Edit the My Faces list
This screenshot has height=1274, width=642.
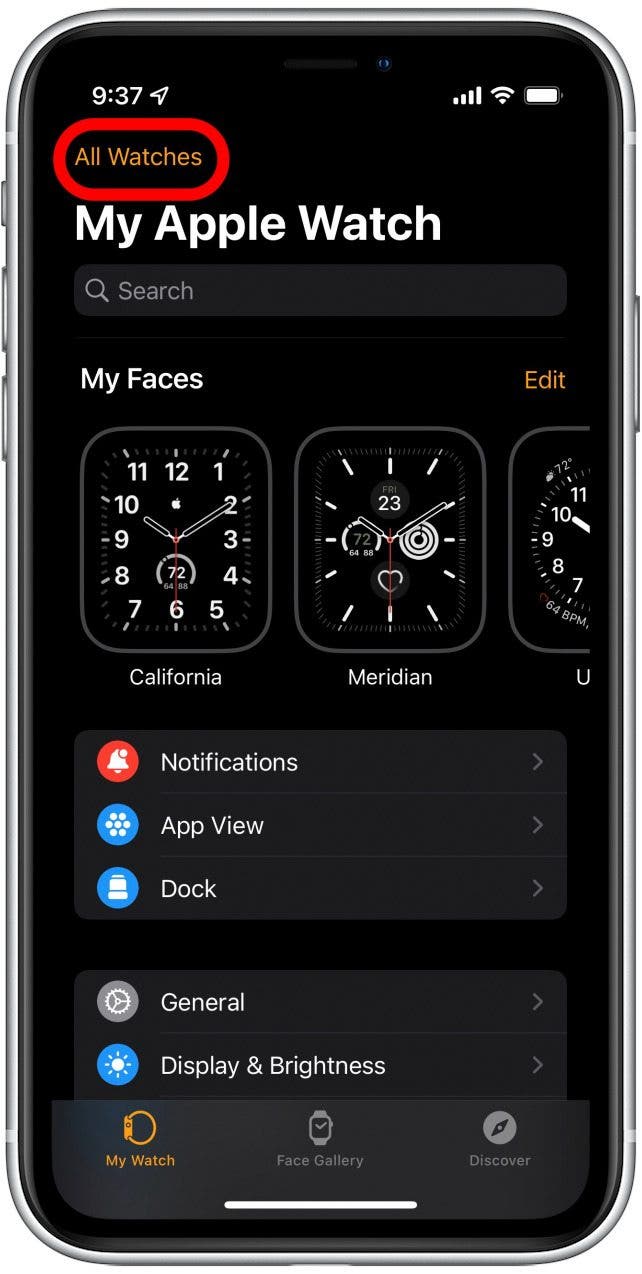[544, 380]
